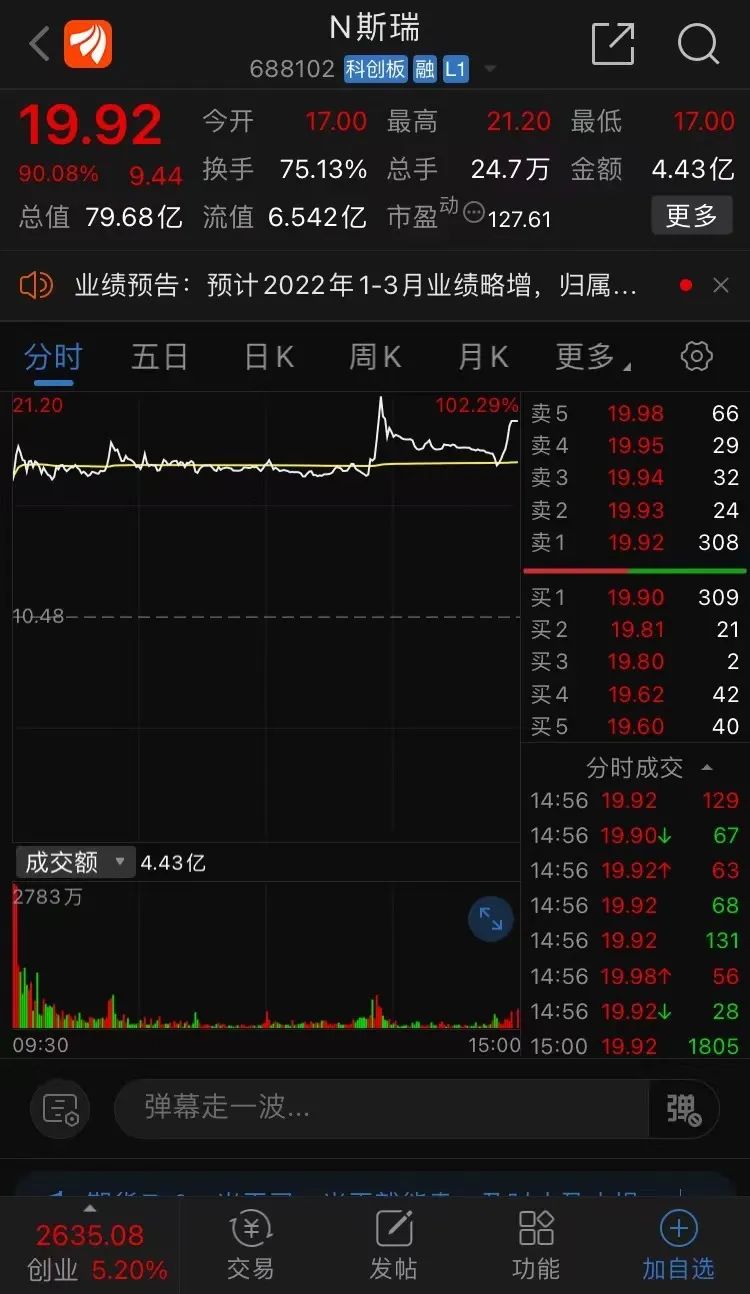Select the 周K chart tab
Screen dimensions: 750x1294
[374, 357]
